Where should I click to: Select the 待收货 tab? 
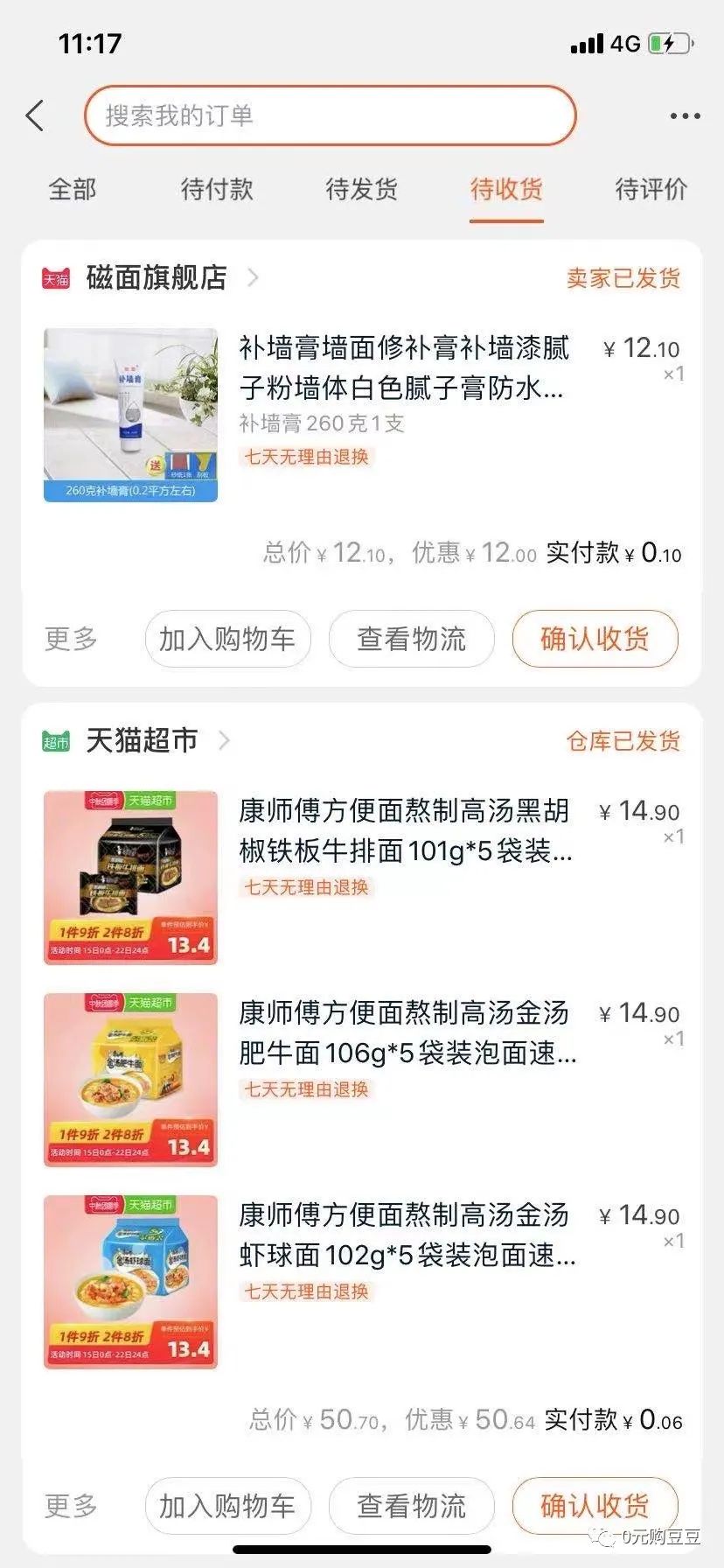(x=506, y=189)
